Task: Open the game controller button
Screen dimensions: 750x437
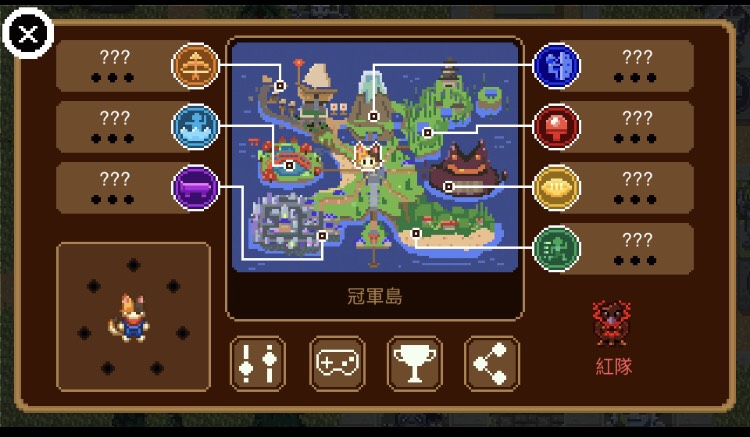Action: (x=337, y=363)
